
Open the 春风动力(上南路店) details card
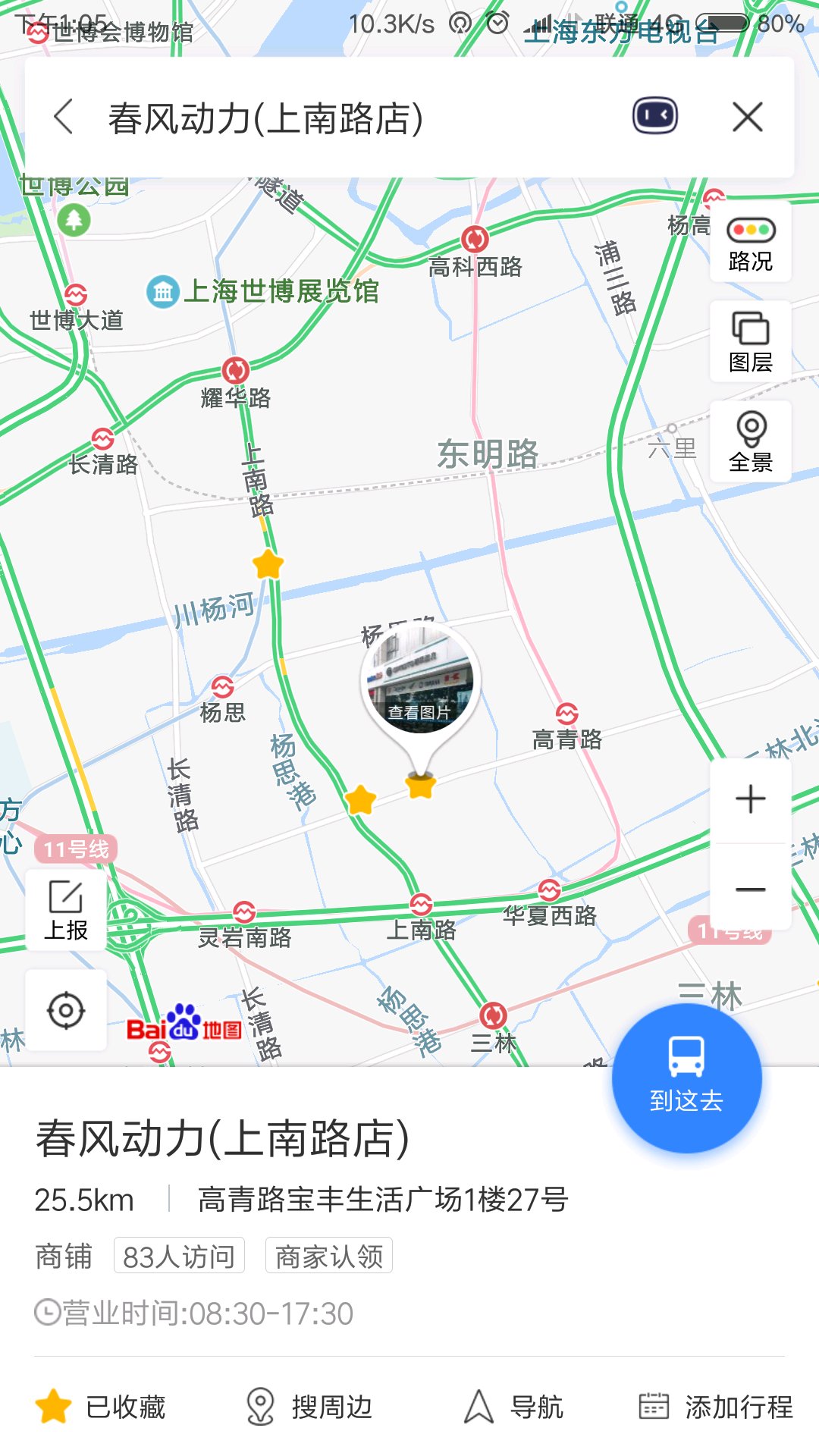[x=223, y=1139]
